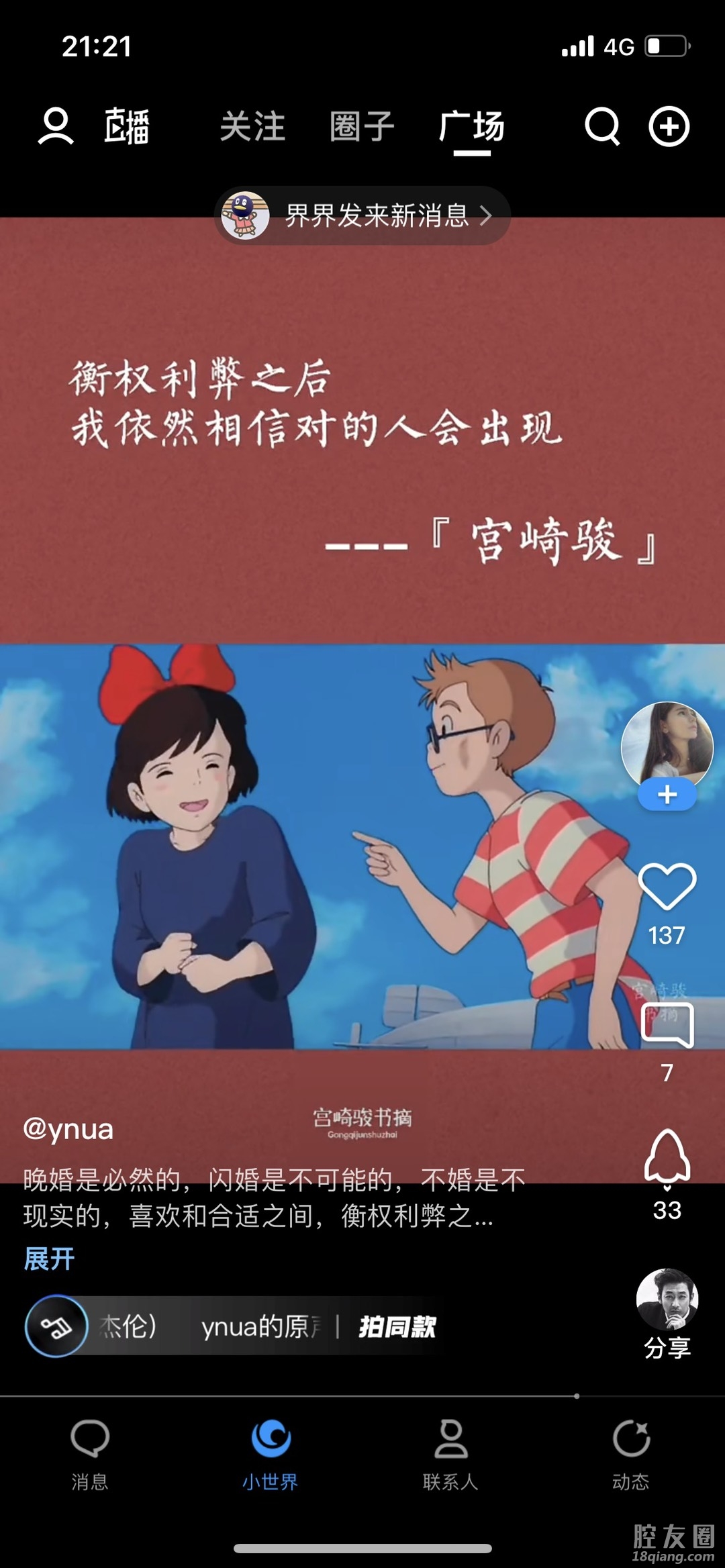
Task: Tap the rocket boost icon
Action: pyautogui.click(x=667, y=1156)
